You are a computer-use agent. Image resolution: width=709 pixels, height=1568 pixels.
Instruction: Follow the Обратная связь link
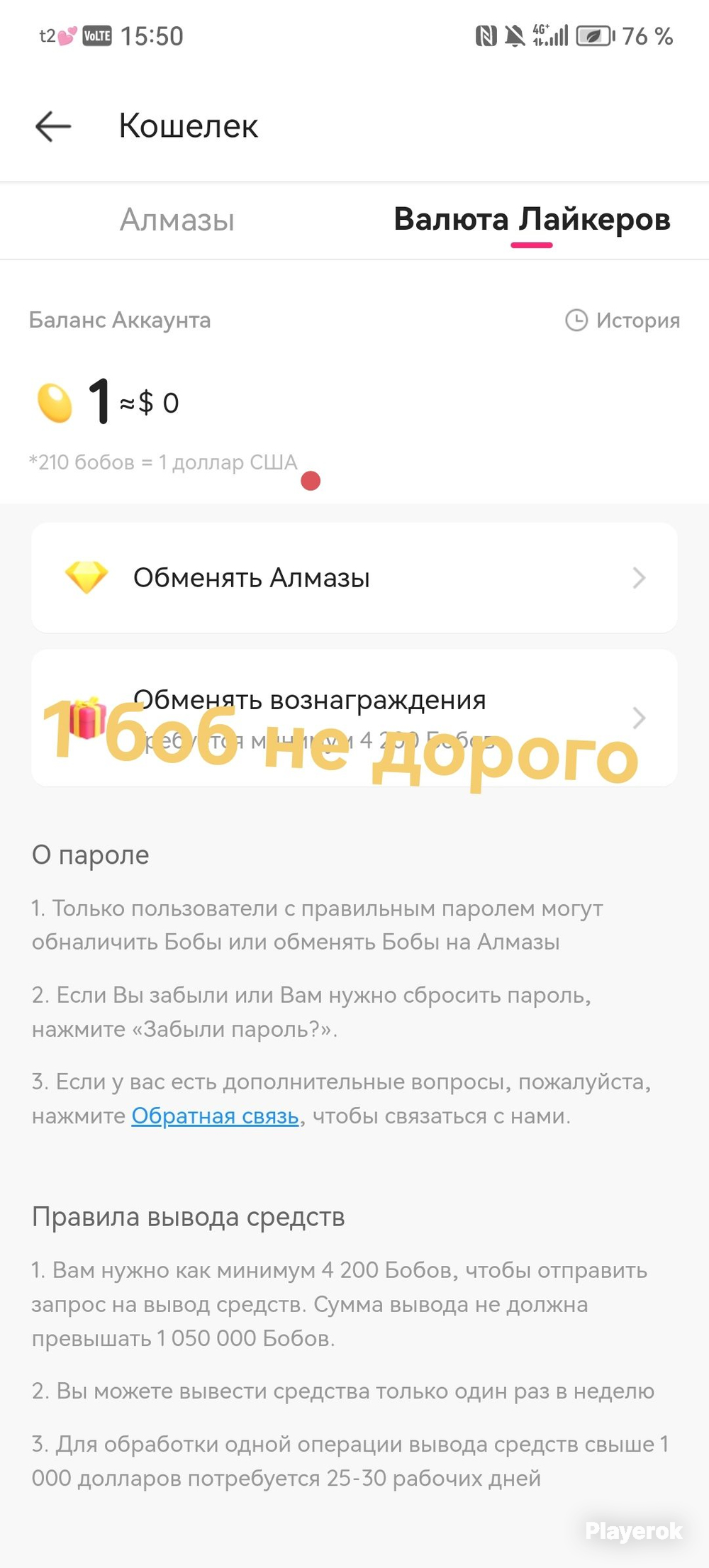tap(215, 1116)
